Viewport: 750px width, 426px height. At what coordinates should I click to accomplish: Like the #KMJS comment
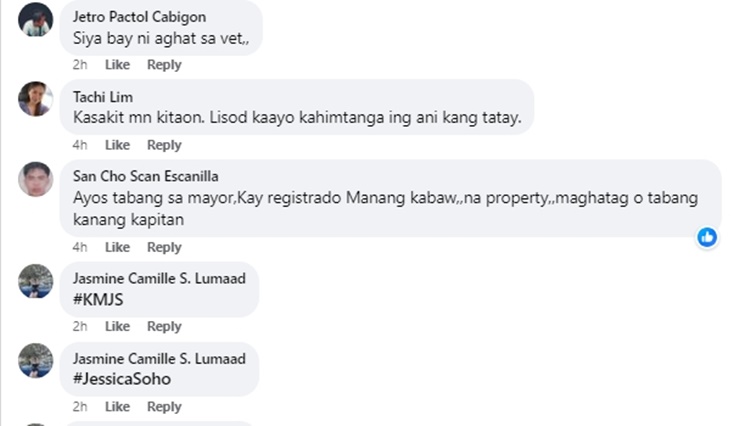(x=118, y=327)
